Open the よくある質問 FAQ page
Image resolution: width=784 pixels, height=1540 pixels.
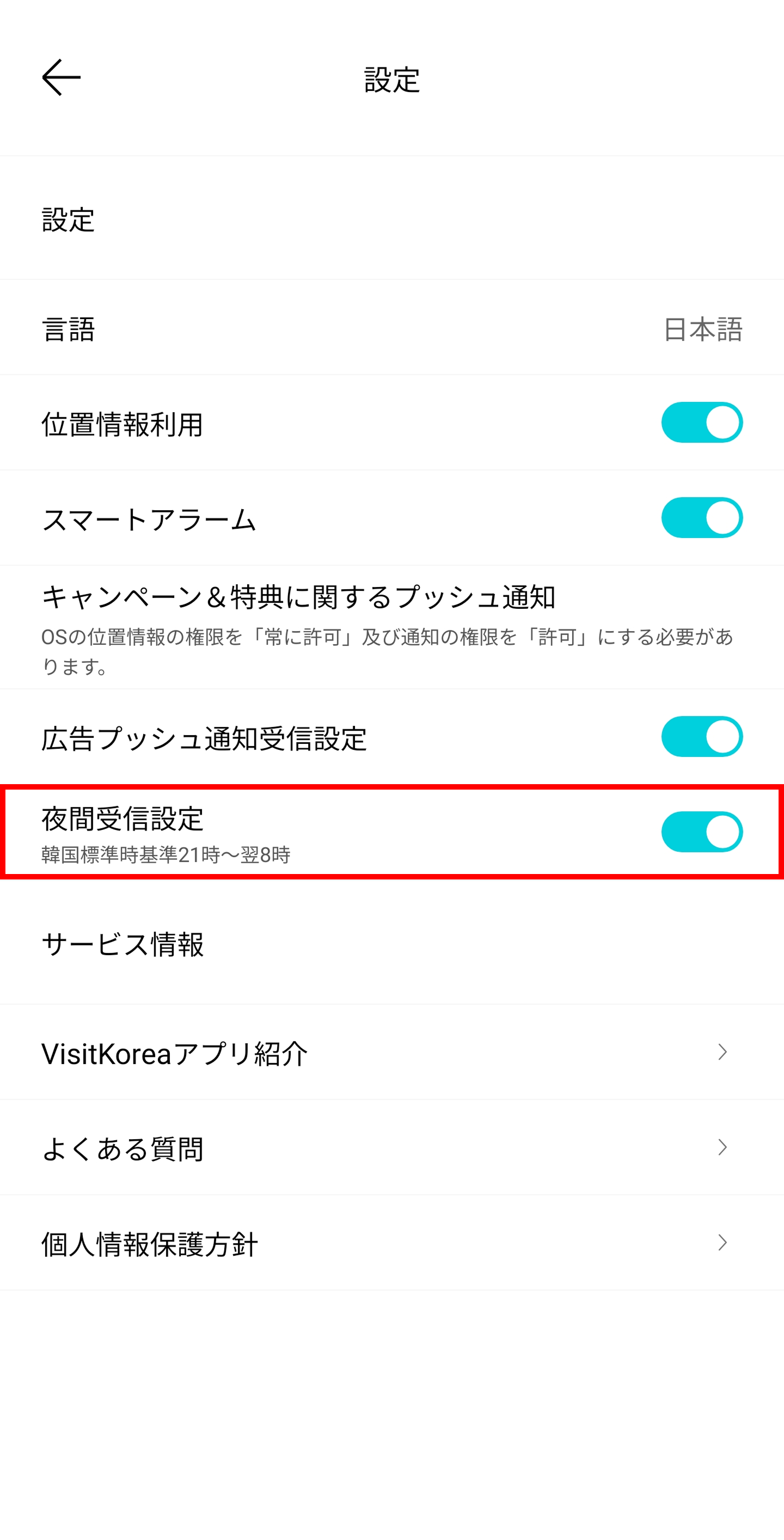click(x=123, y=1147)
